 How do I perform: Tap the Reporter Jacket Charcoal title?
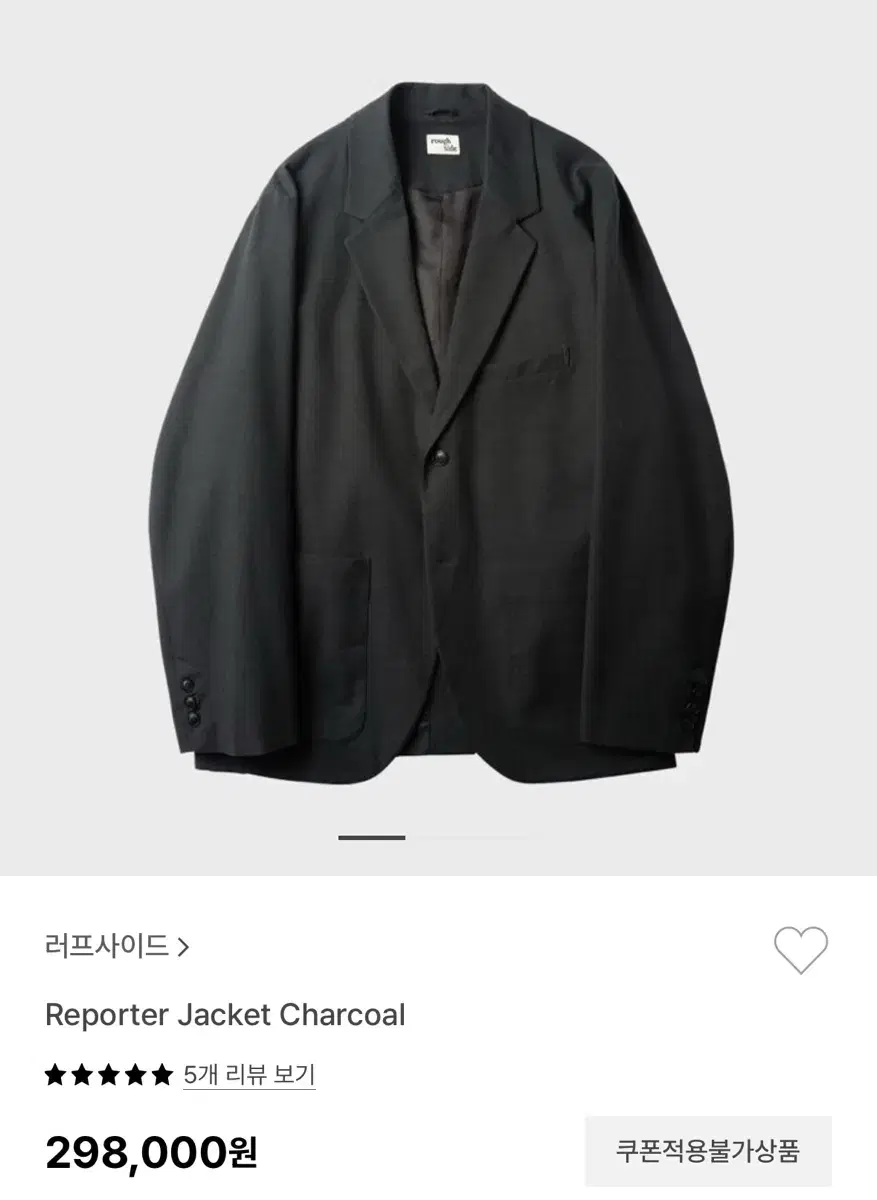pyautogui.click(x=224, y=1016)
